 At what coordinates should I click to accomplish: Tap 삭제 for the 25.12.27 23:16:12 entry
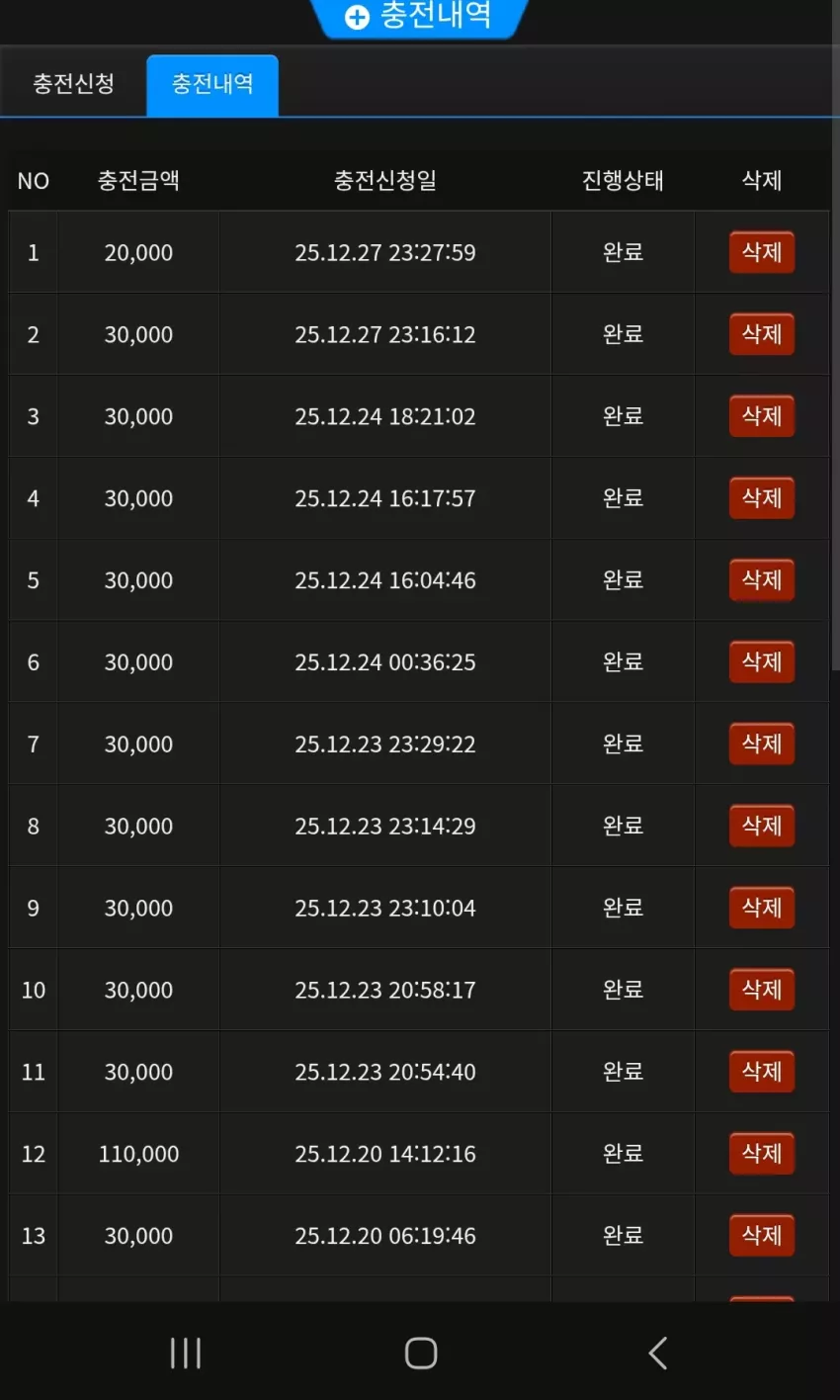tap(762, 334)
